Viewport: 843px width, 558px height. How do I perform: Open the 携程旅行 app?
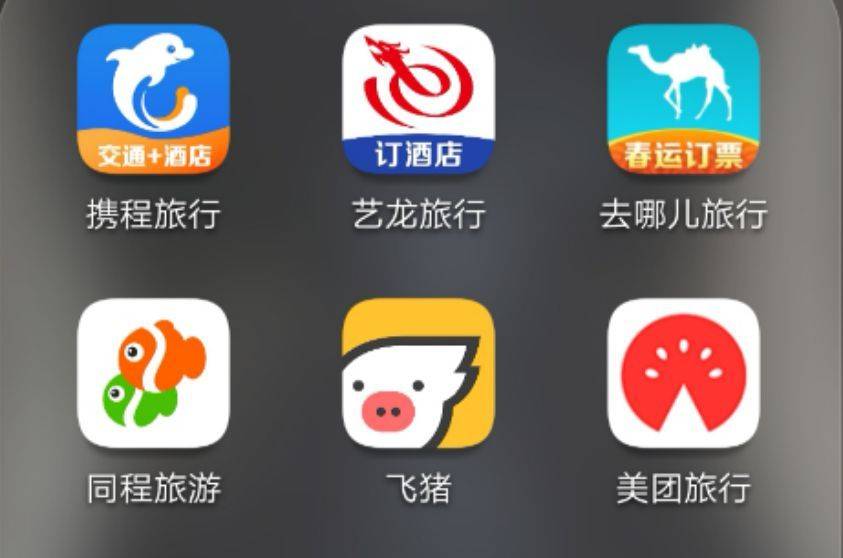click(x=153, y=99)
